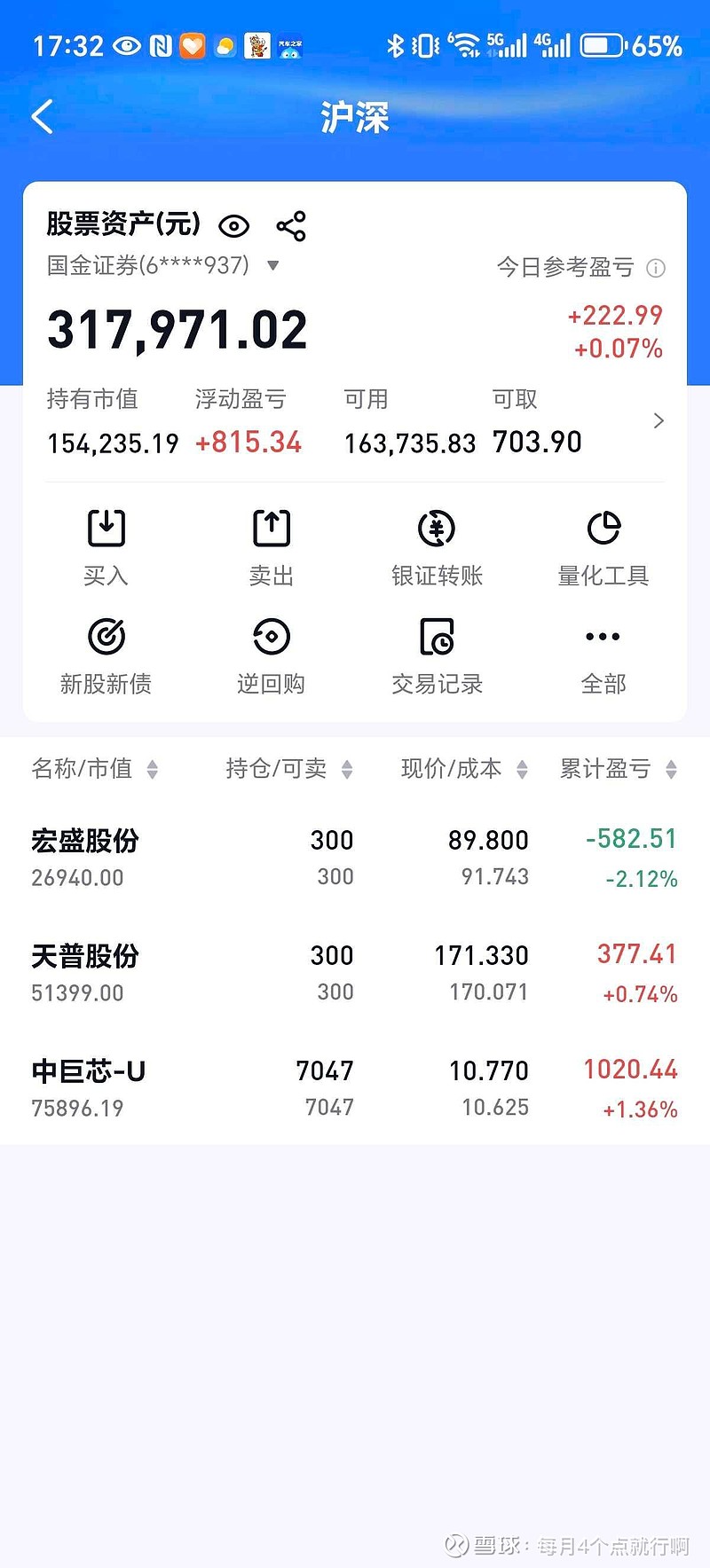This screenshot has height=1568, width=710.
Task: Open asset details via right chevron
Action: (658, 420)
